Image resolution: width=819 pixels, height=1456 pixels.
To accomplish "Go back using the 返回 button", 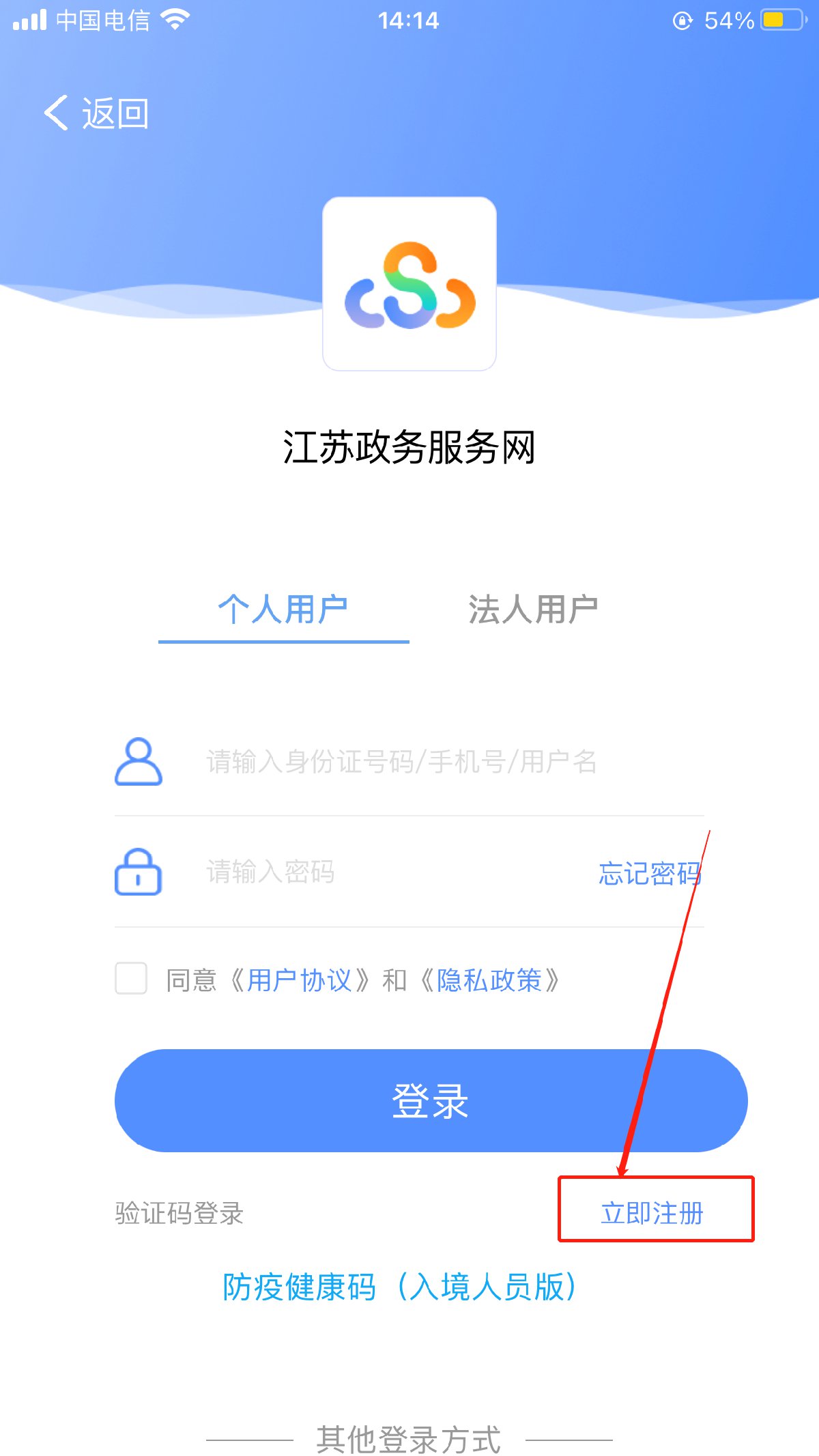I will (97, 113).
